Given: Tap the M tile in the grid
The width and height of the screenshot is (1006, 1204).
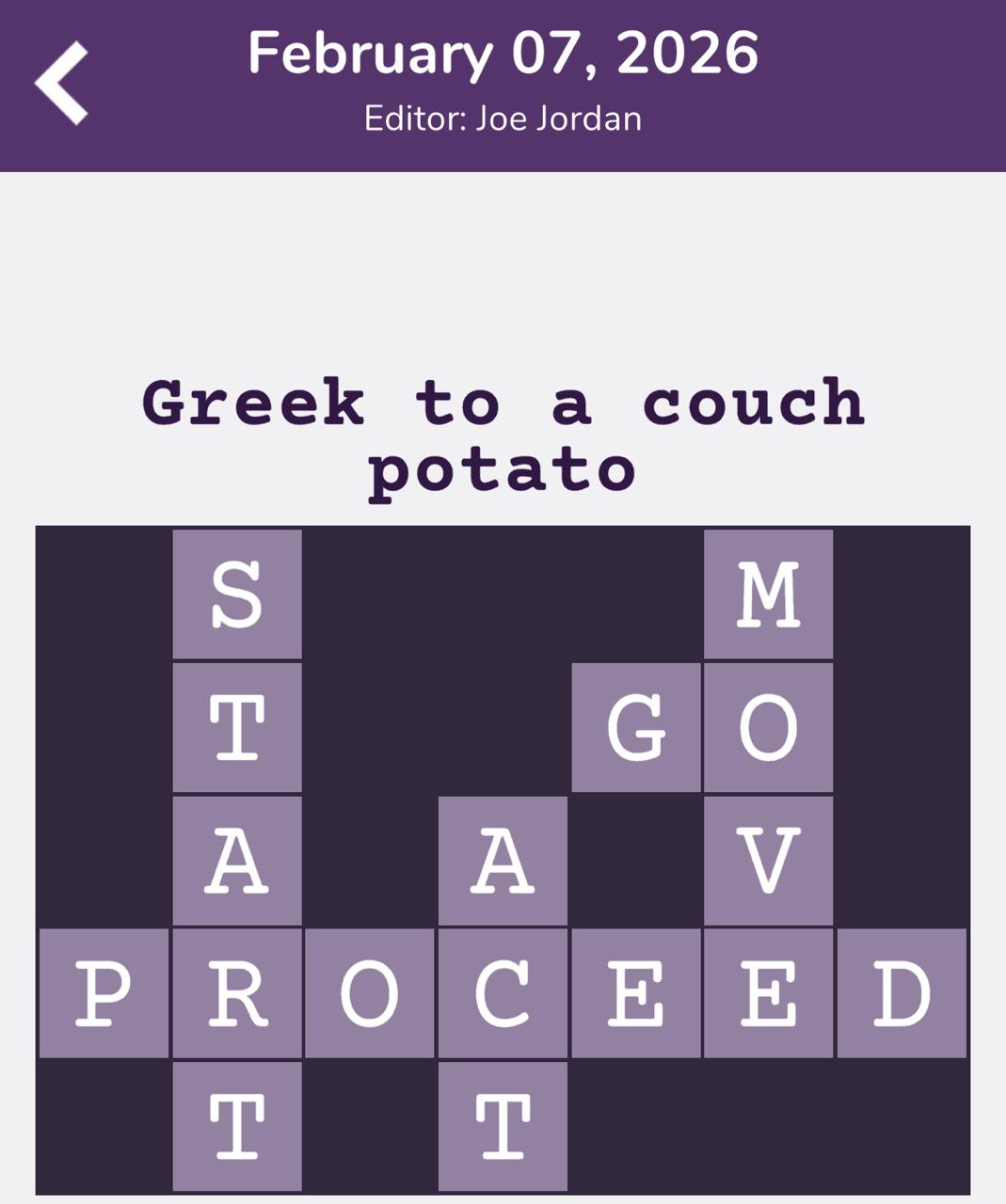Looking at the screenshot, I should (x=768, y=594).
